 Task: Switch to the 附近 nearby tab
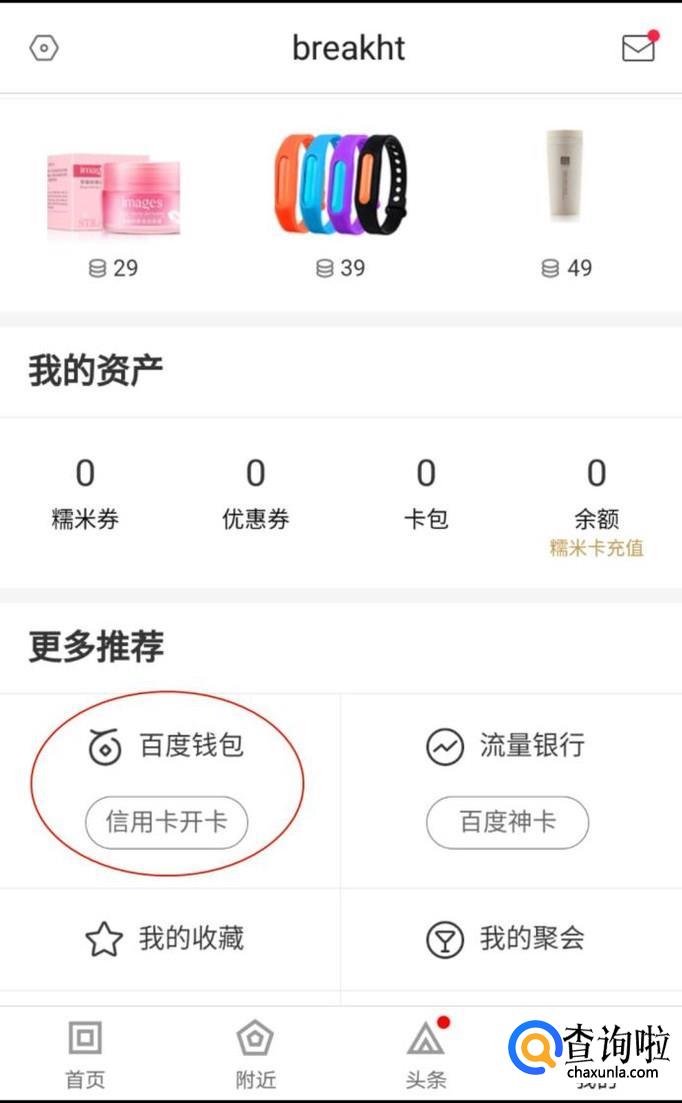point(255,1052)
